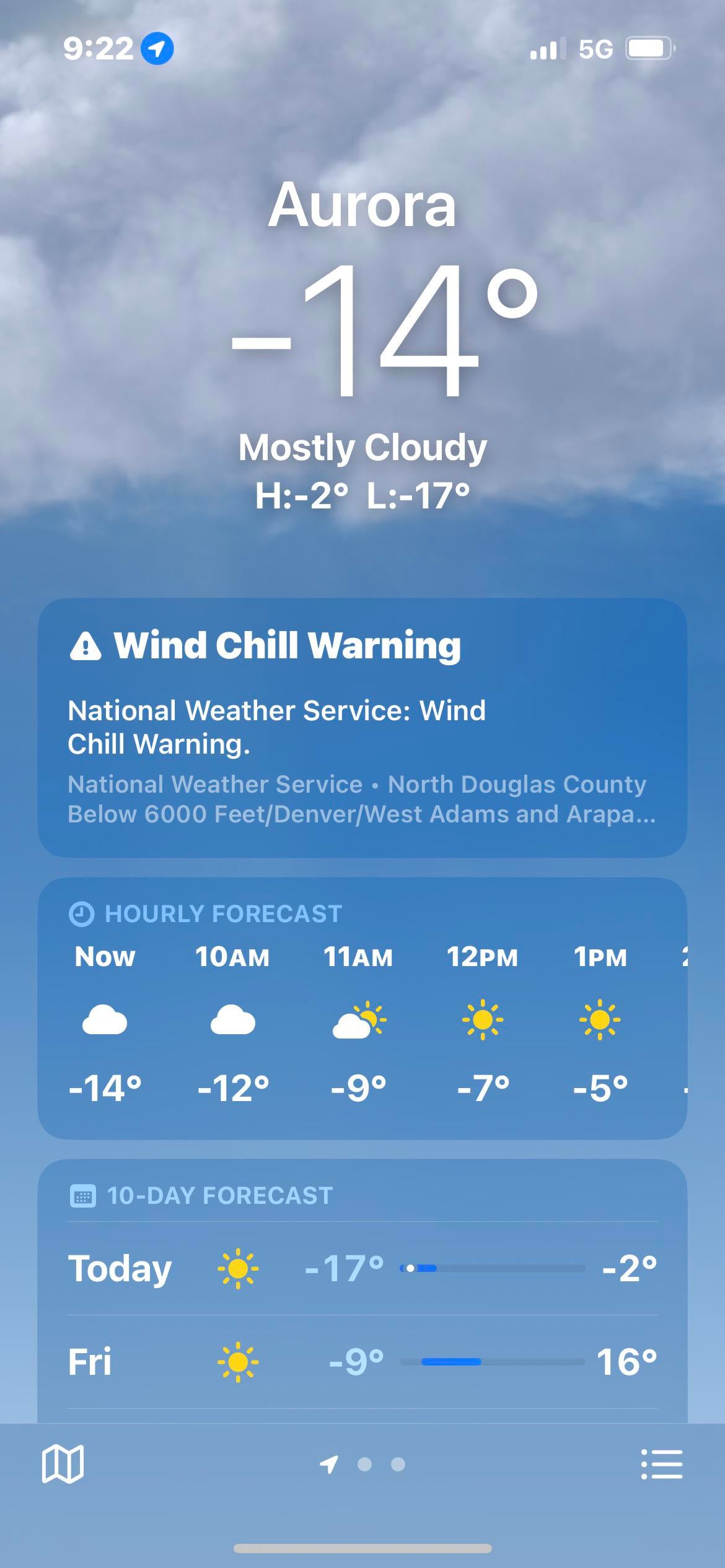Open the hourly forecast card
The image size is (725, 1568).
(362, 1009)
